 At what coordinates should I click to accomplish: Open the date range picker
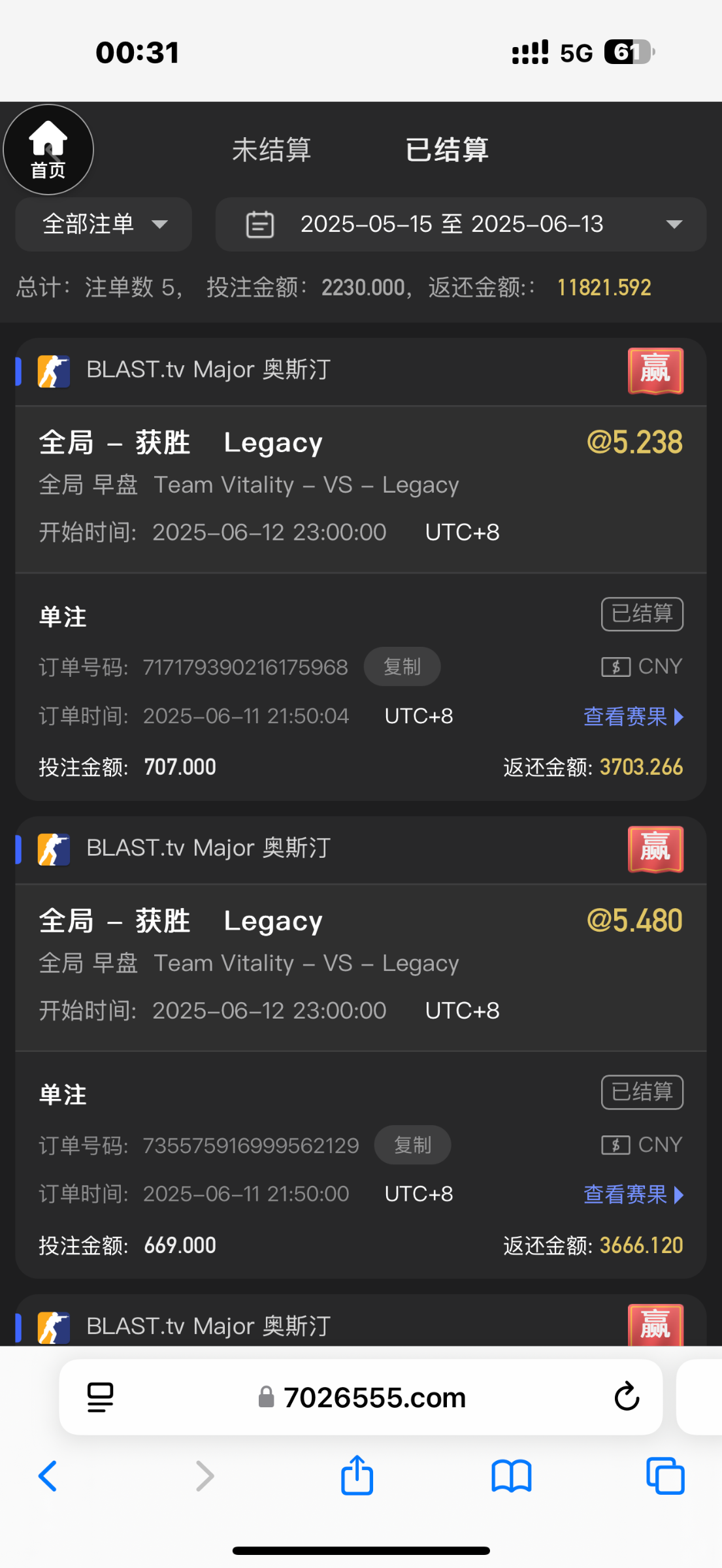(x=461, y=224)
